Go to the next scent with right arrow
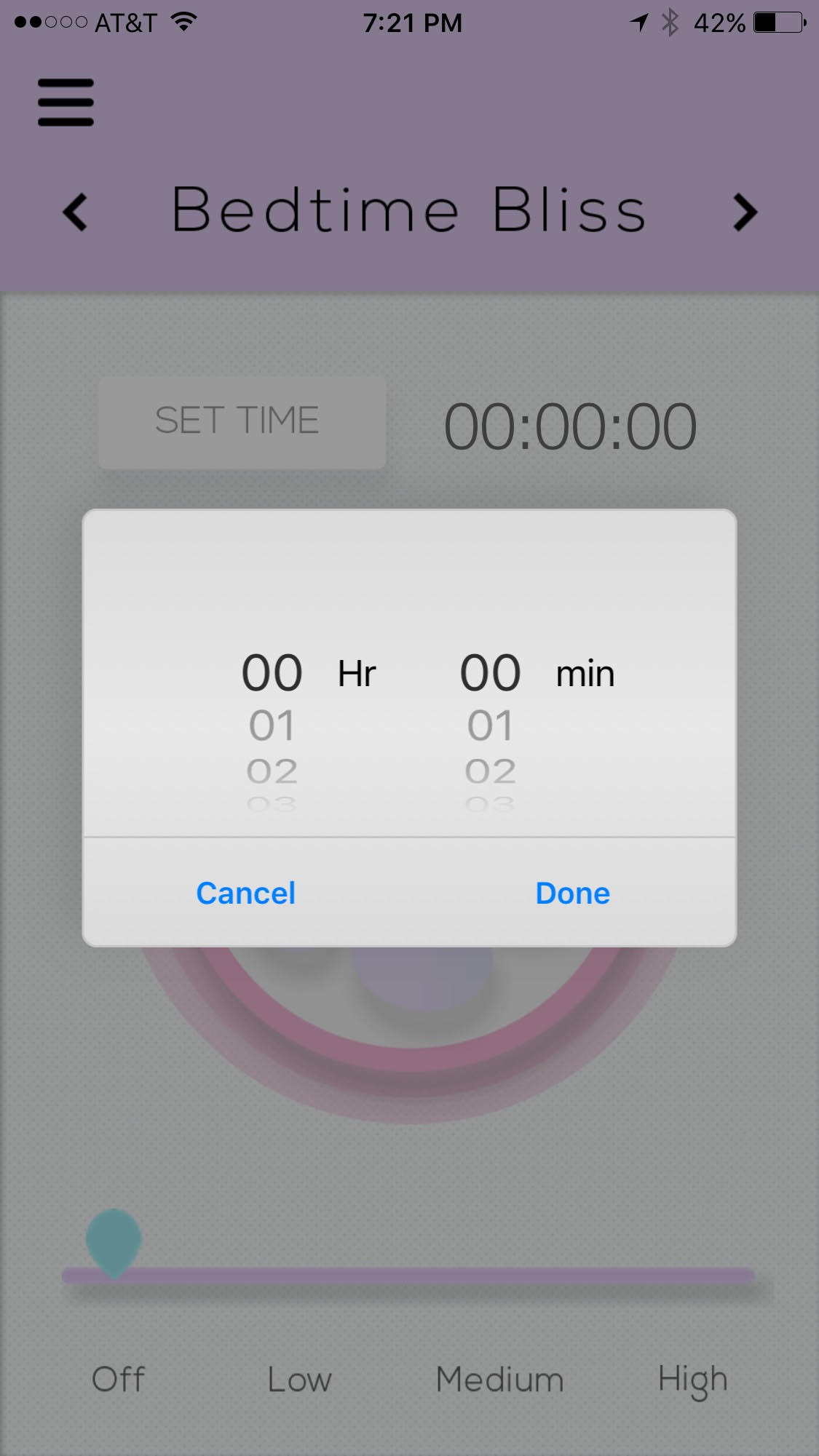This screenshot has width=819, height=1456. (745, 212)
